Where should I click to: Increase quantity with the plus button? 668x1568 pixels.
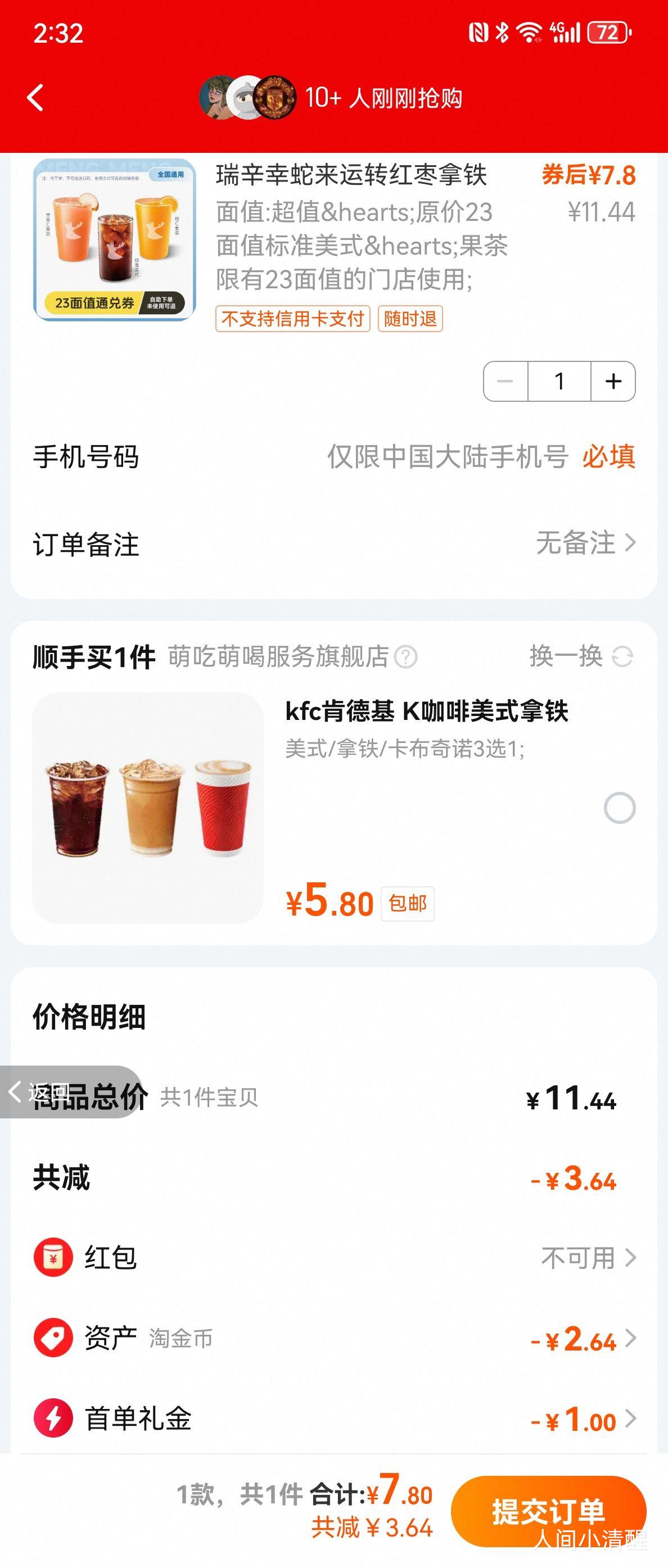coord(612,382)
